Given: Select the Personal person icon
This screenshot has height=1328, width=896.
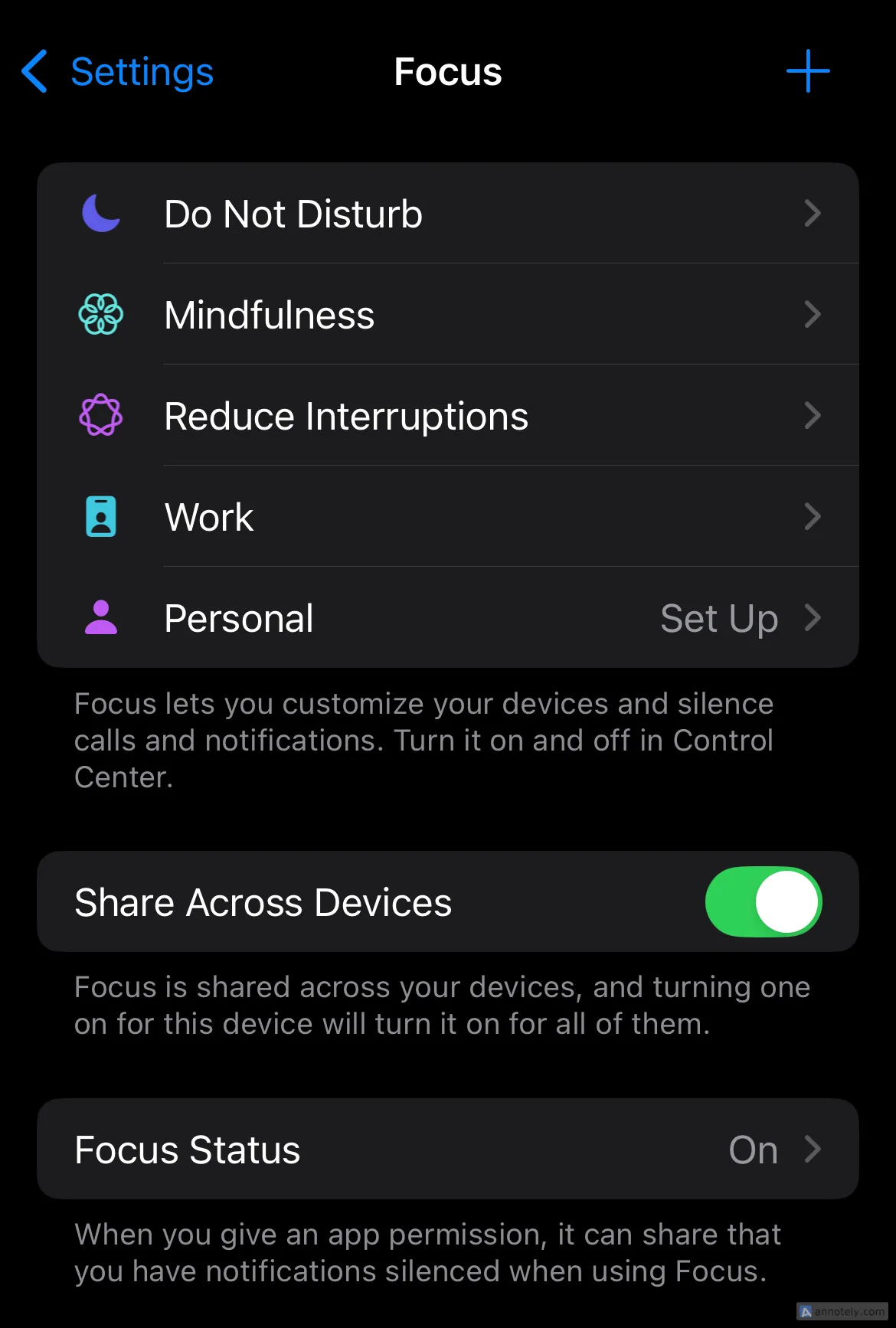Looking at the screenshot, I should pos(100,617).
